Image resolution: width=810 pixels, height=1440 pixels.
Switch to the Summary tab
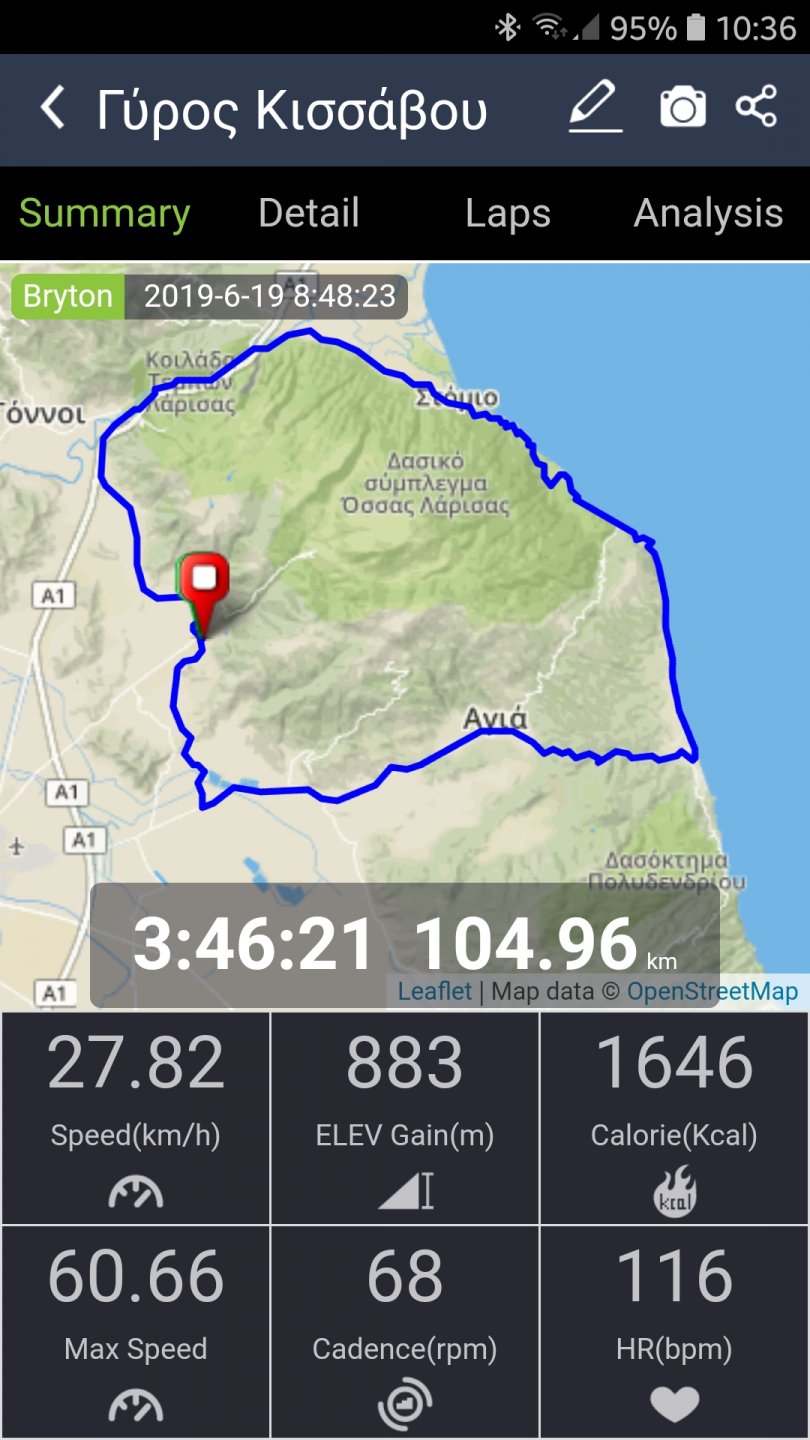point(104,213)
